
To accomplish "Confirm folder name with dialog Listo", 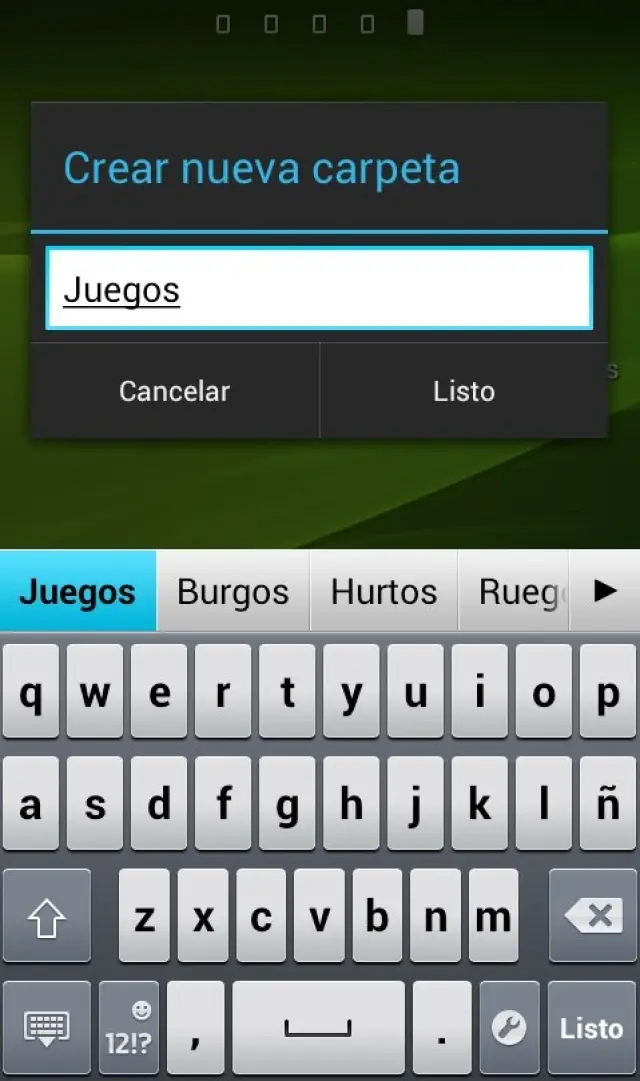I will pyautogui.click(x=463, y=391).
